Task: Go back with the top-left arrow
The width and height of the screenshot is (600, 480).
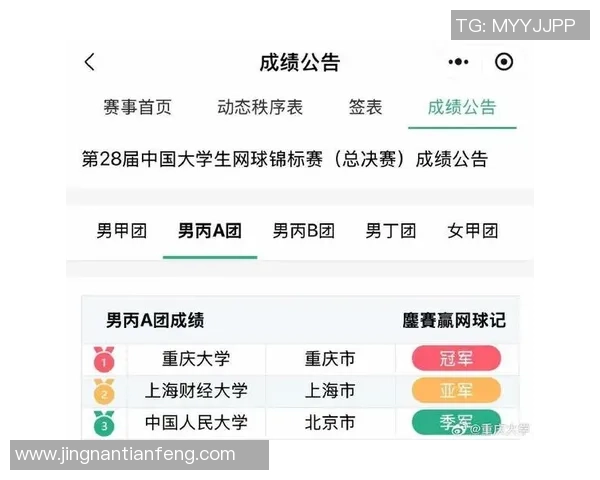Action: pos(90,62)
